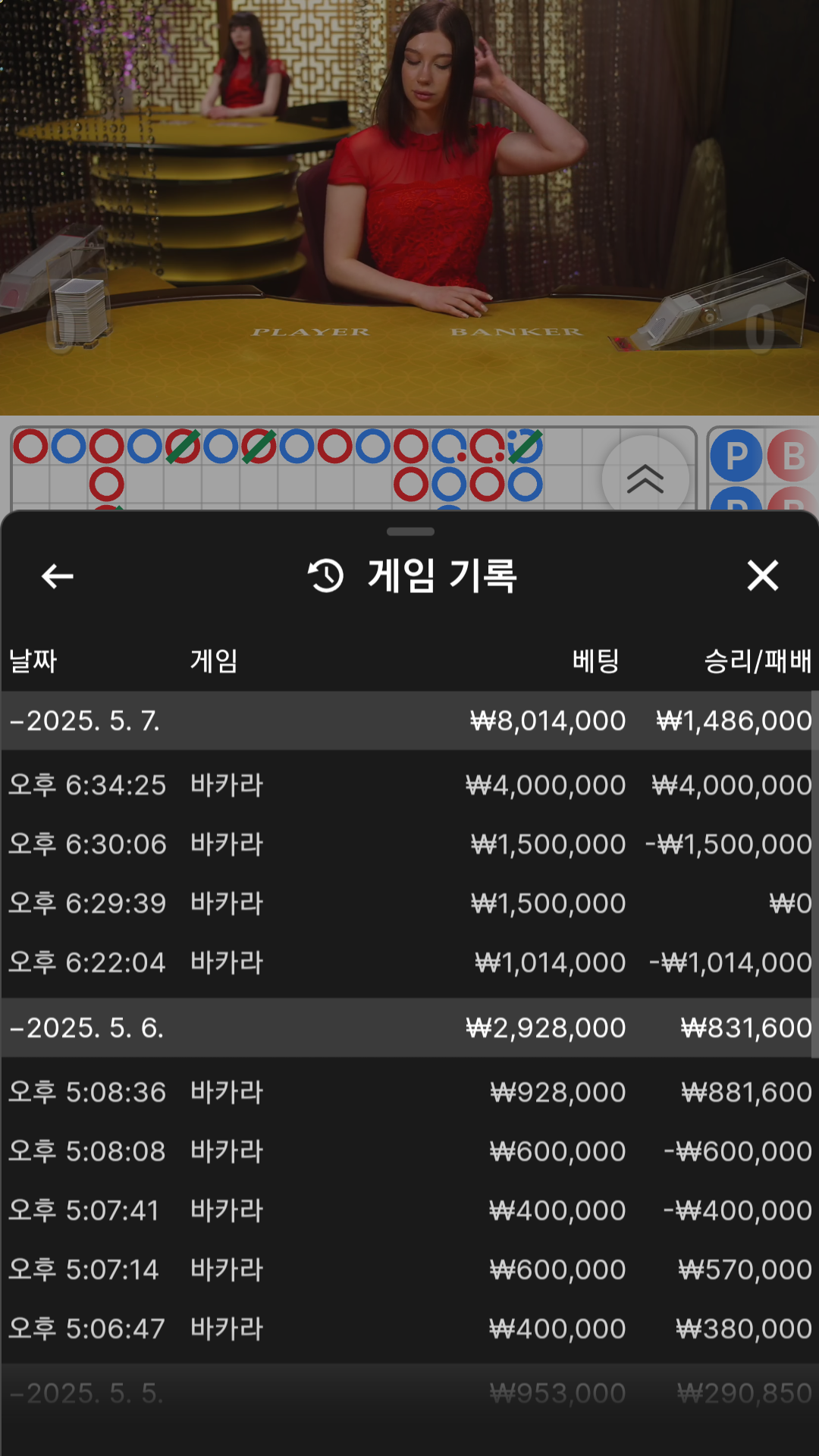Expand the roadmap with the double chevron
The width and height of the screenshot is (819, 1456).
click(645, 479)
